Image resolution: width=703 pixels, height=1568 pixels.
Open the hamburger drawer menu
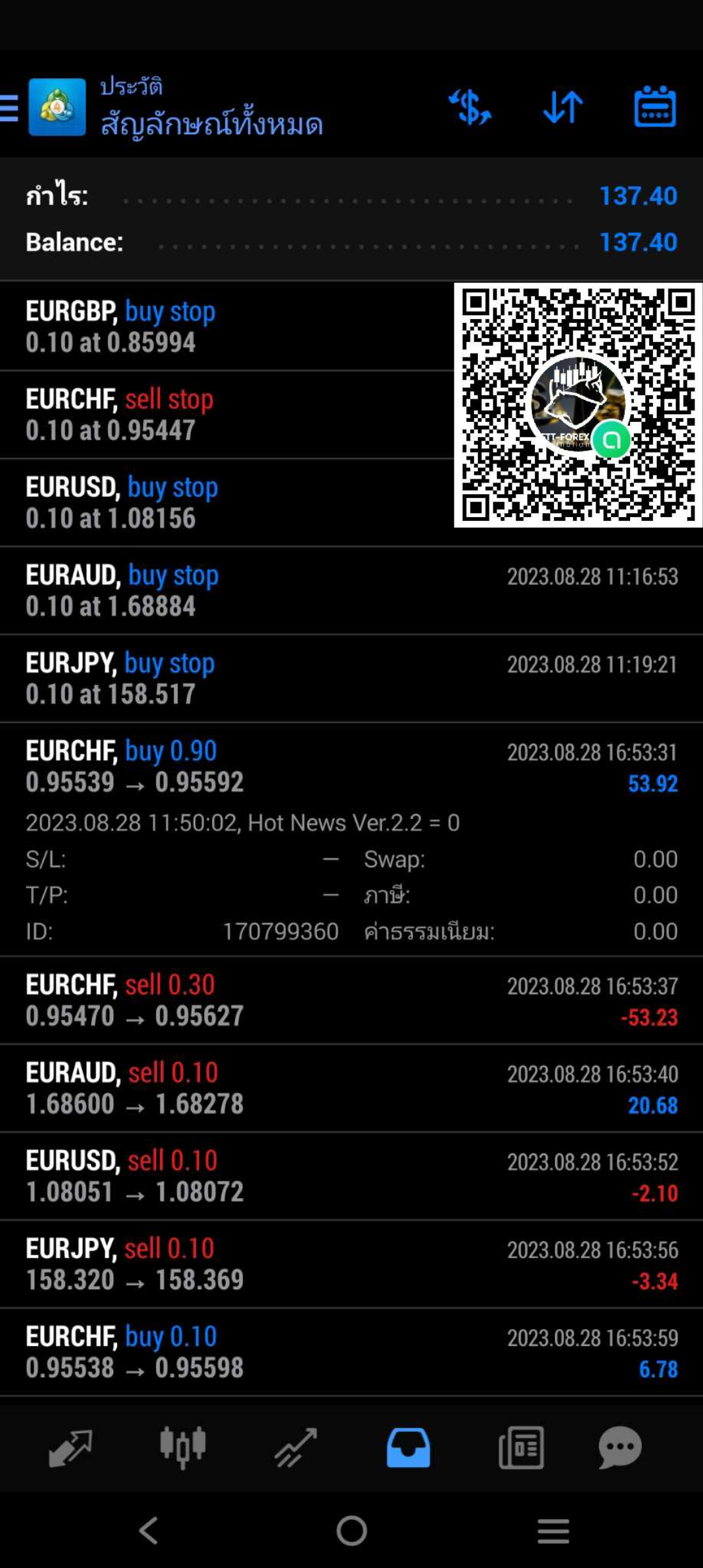(x=9, y=107)
